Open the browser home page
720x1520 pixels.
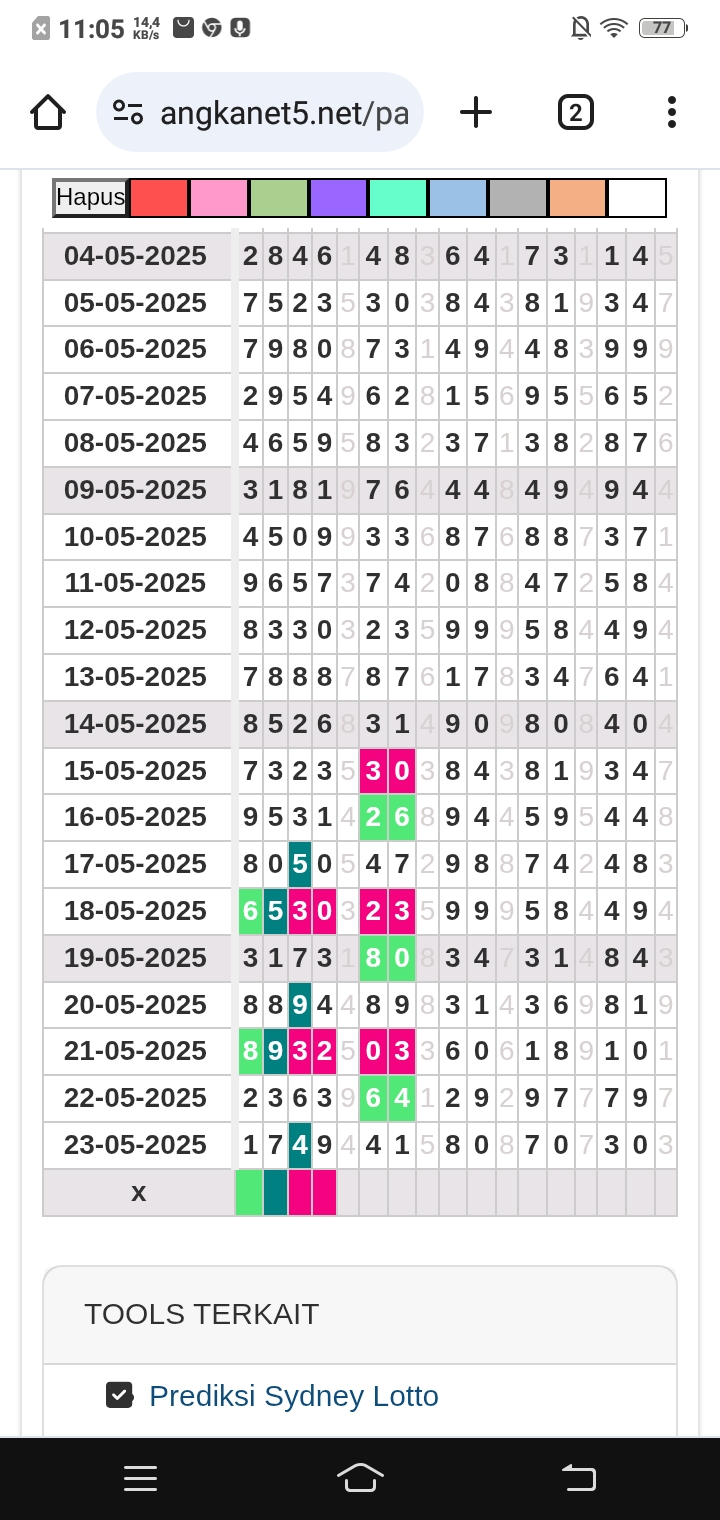48,112
